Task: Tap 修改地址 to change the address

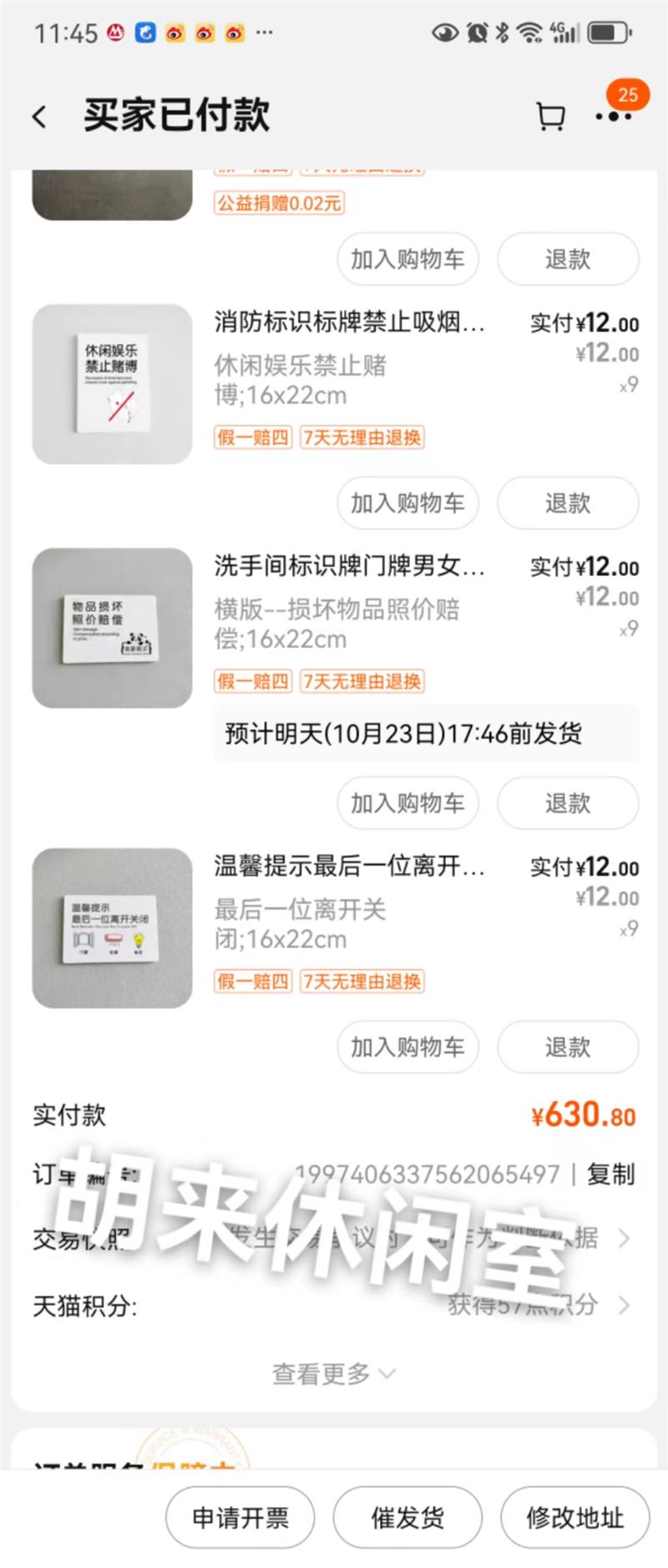Action: coord(574,1517)
